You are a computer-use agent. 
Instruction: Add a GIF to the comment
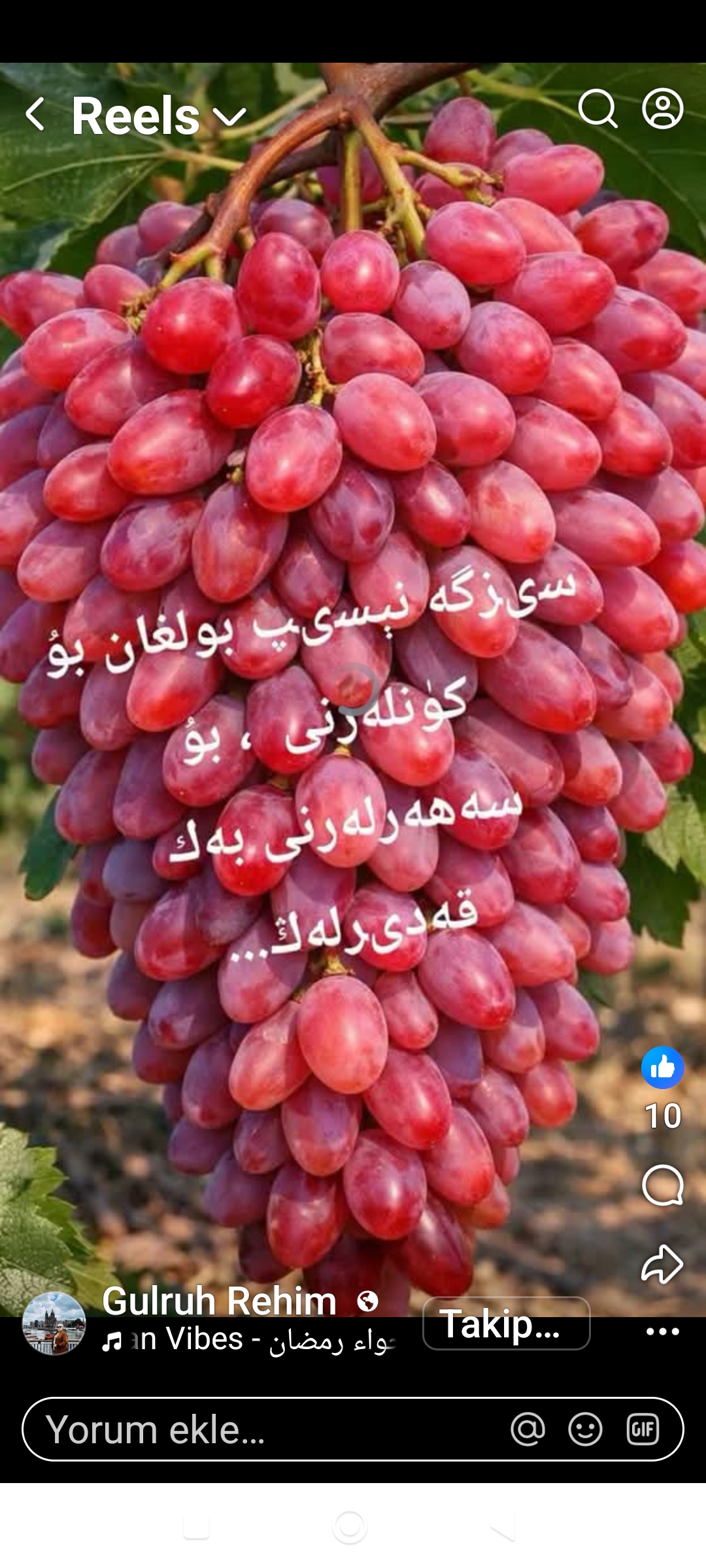click(x=643, y=1429)
